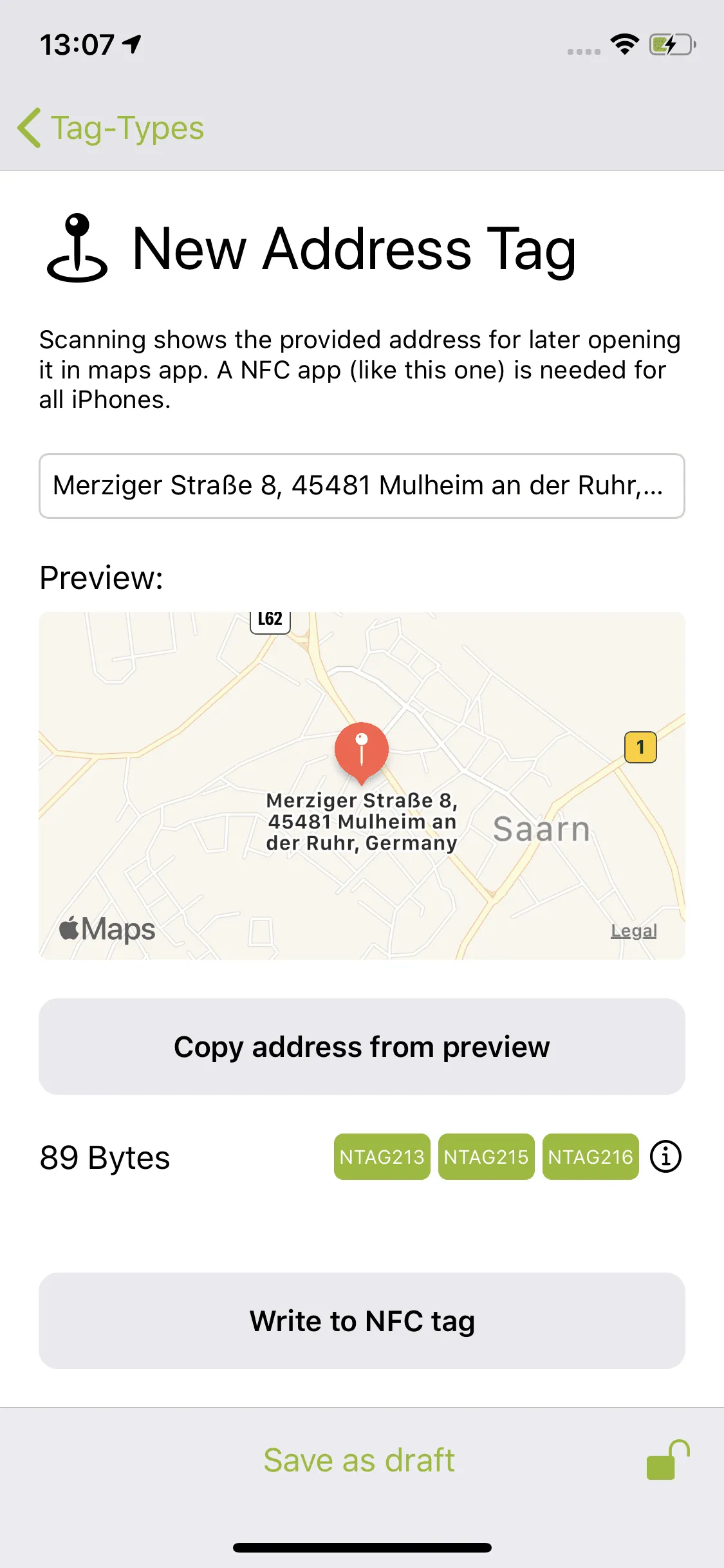Go back to Tag-Types

point(111,127)
